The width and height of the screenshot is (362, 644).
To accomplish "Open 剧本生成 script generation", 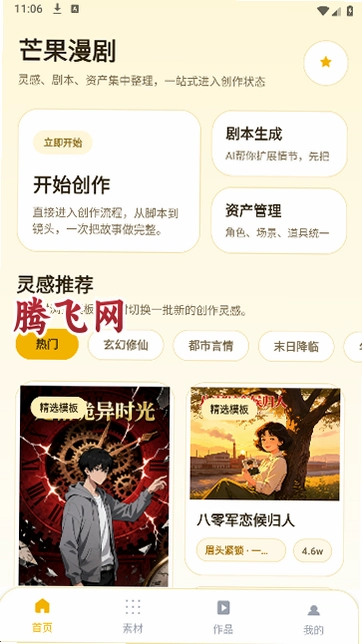I will coord(279,144).
